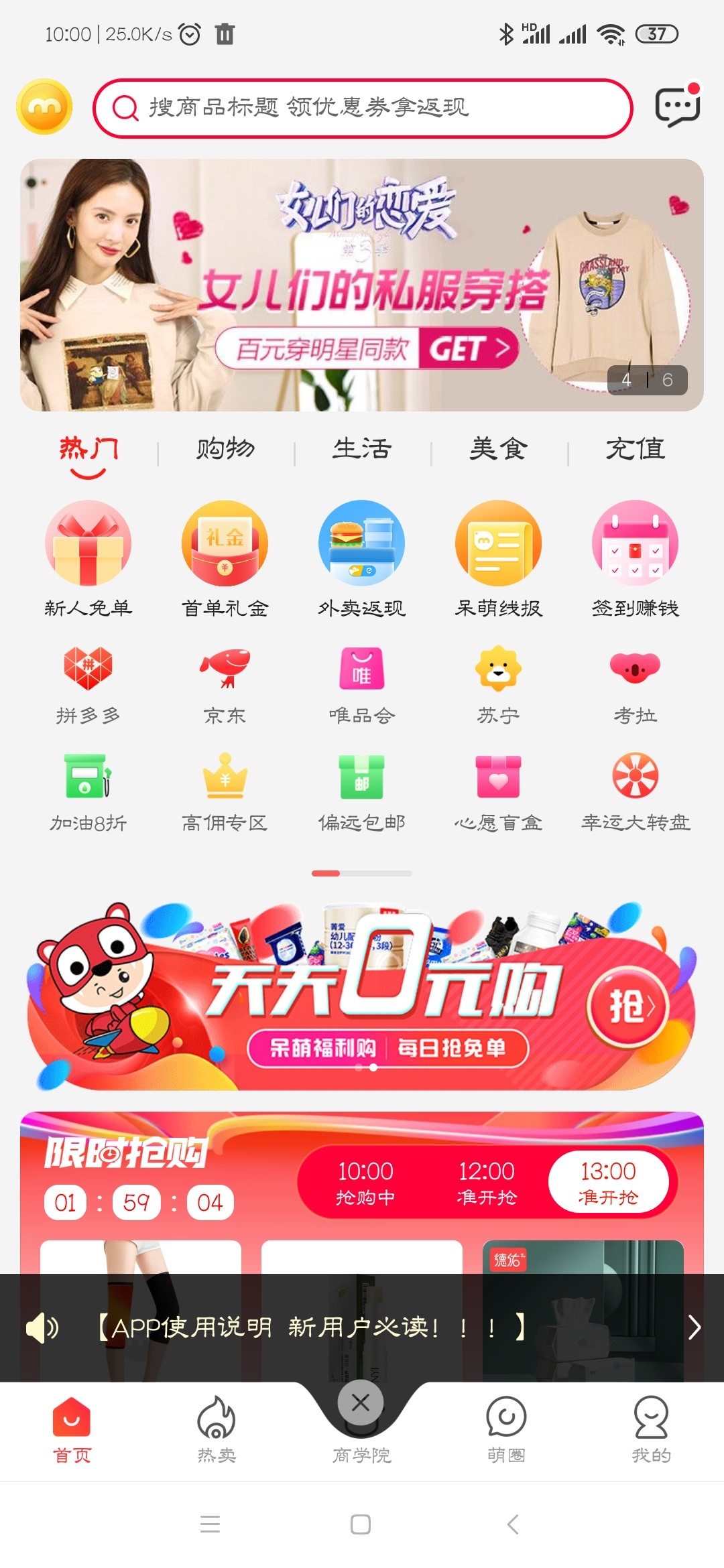
Task: Switch to the 购物 category tab
Action: [x=225, y=450]
